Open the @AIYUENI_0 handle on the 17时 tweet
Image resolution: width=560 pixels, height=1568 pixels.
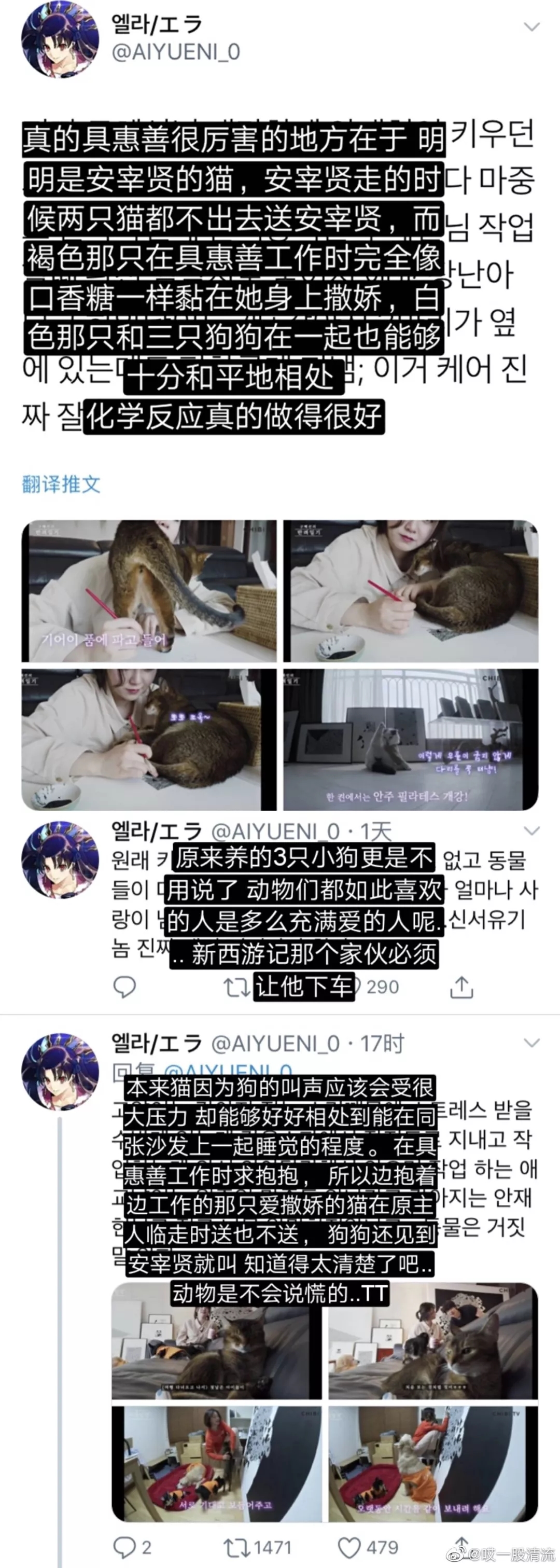275,1043
